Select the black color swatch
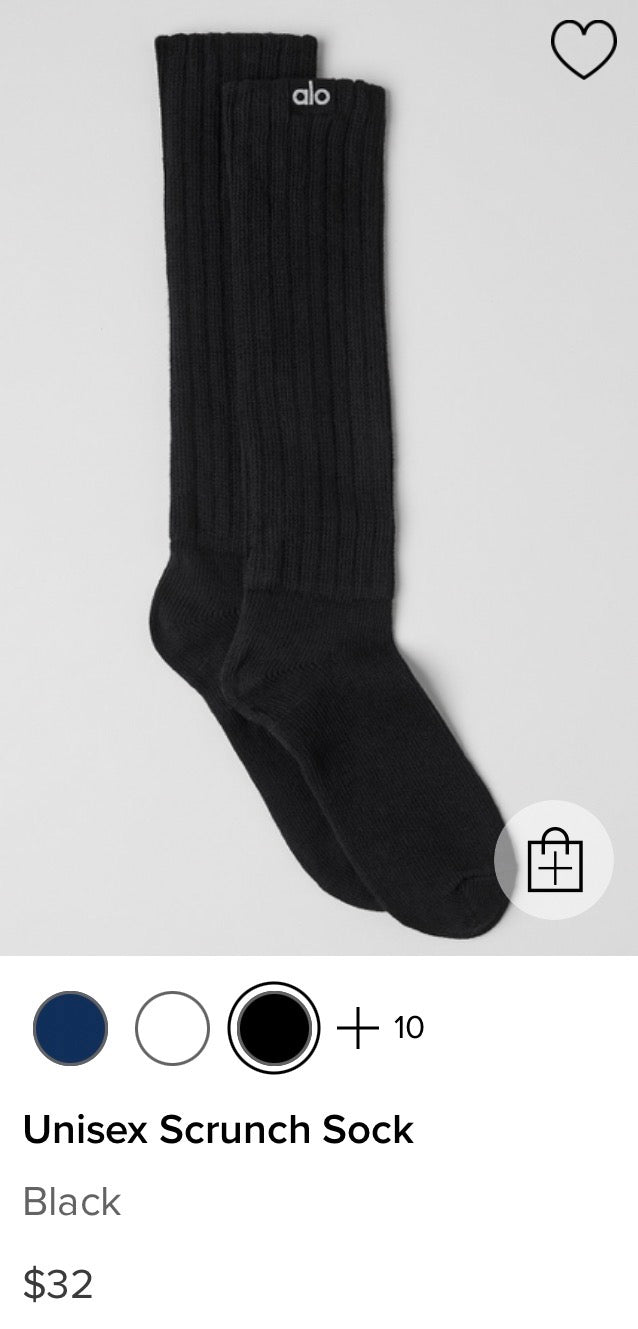This screenshot has width=638, height=1329. tap(273, 1027)
